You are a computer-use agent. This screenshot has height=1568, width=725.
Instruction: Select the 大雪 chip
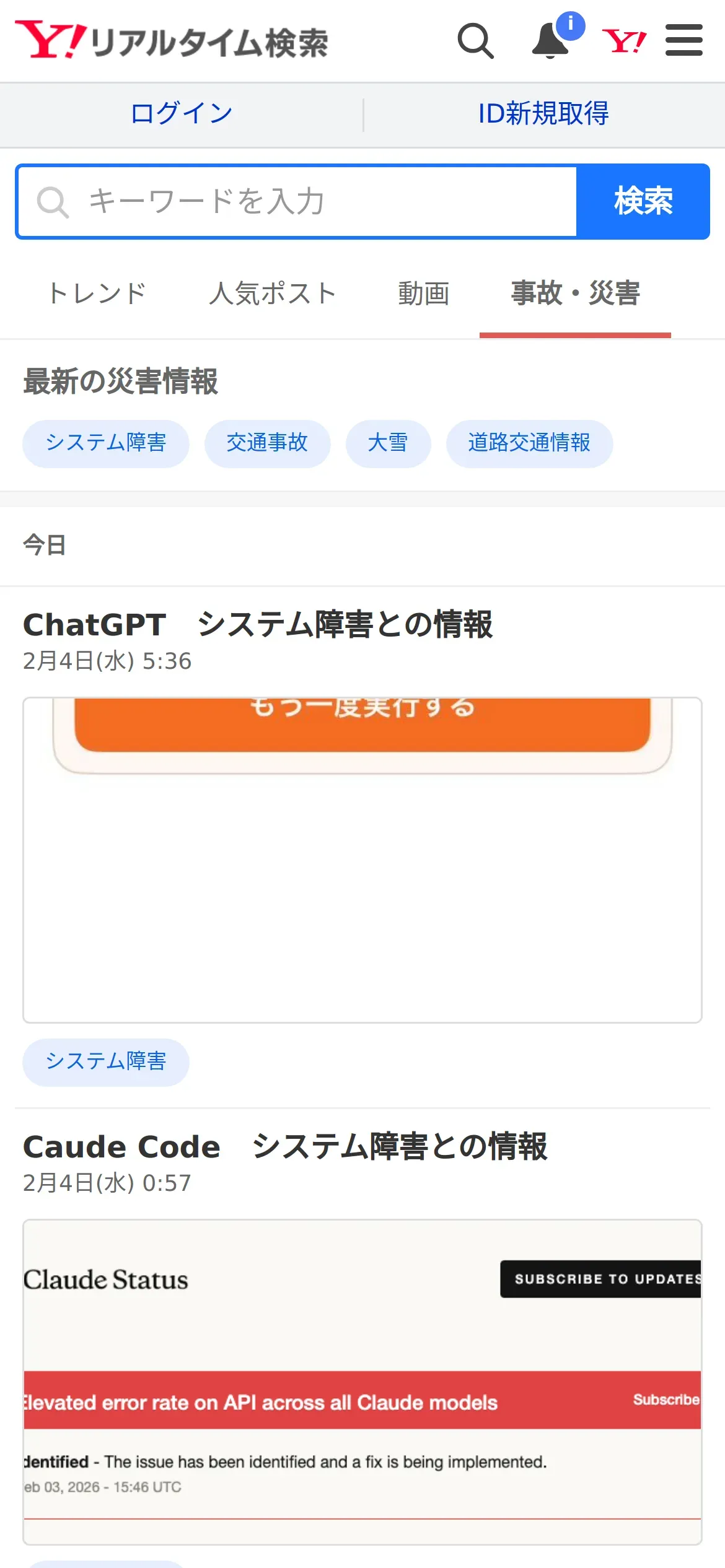[388, 443]
